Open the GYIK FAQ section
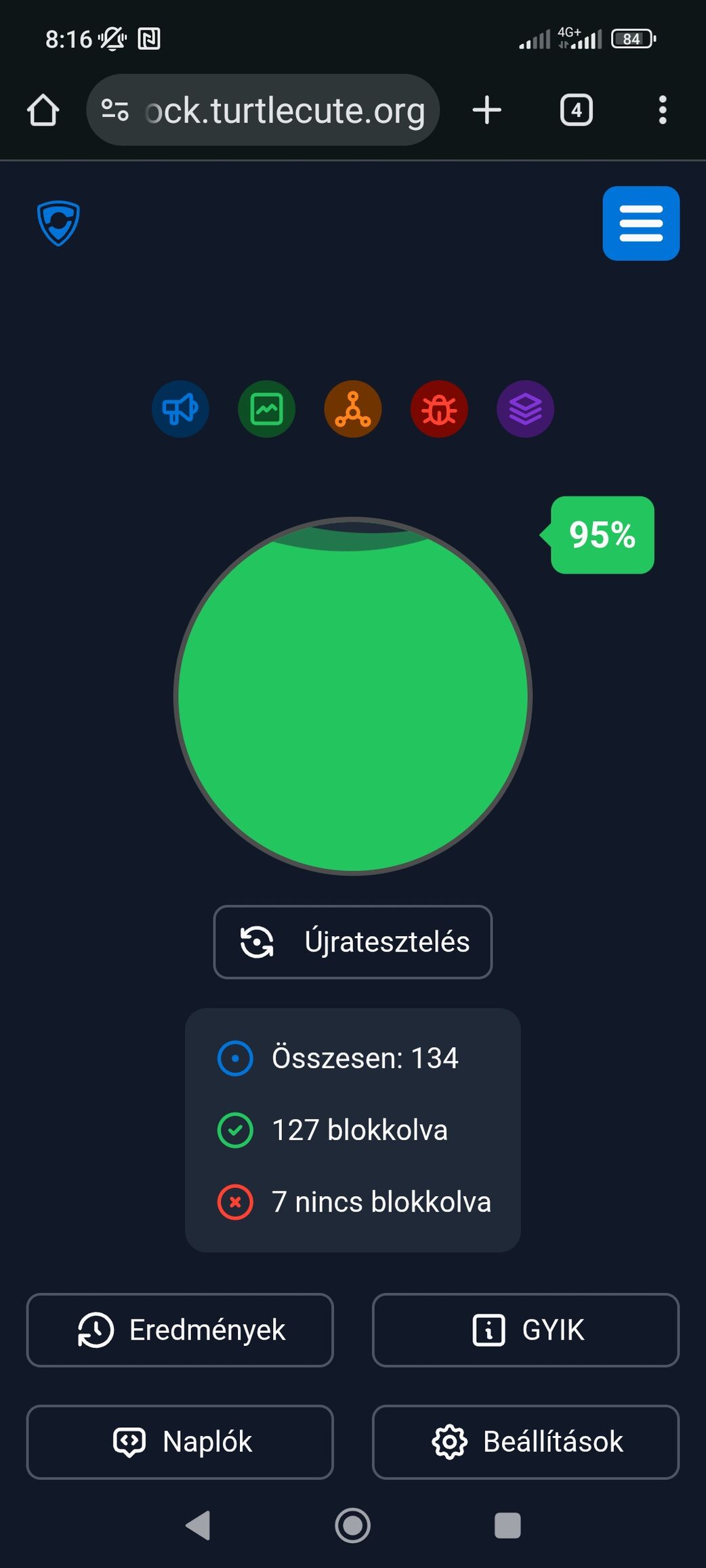Screen dimensions: 706x1568 [x=525, y=1330]
